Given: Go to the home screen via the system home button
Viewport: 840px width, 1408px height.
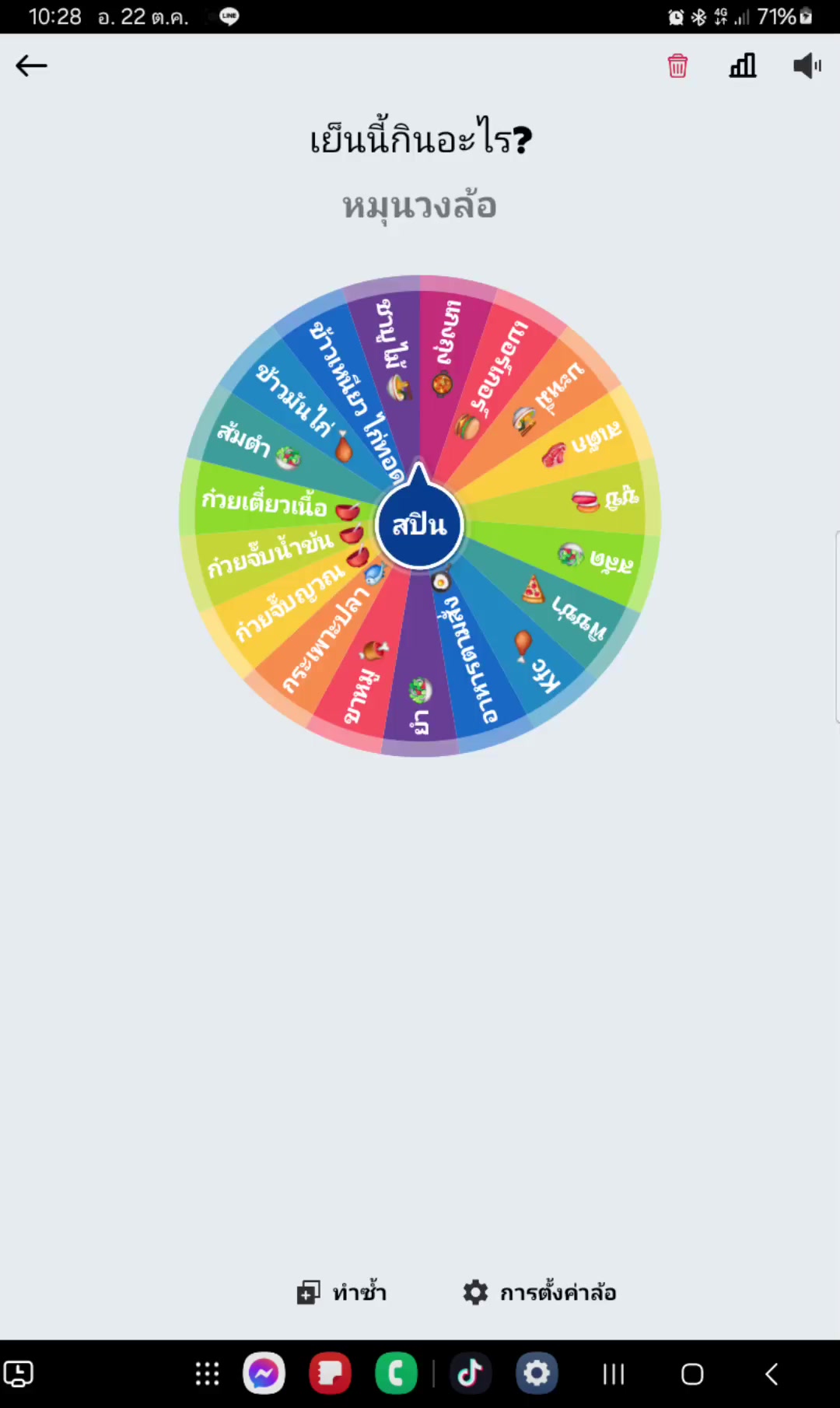Looking at the screenshot, I should (x=692, y=1374).
